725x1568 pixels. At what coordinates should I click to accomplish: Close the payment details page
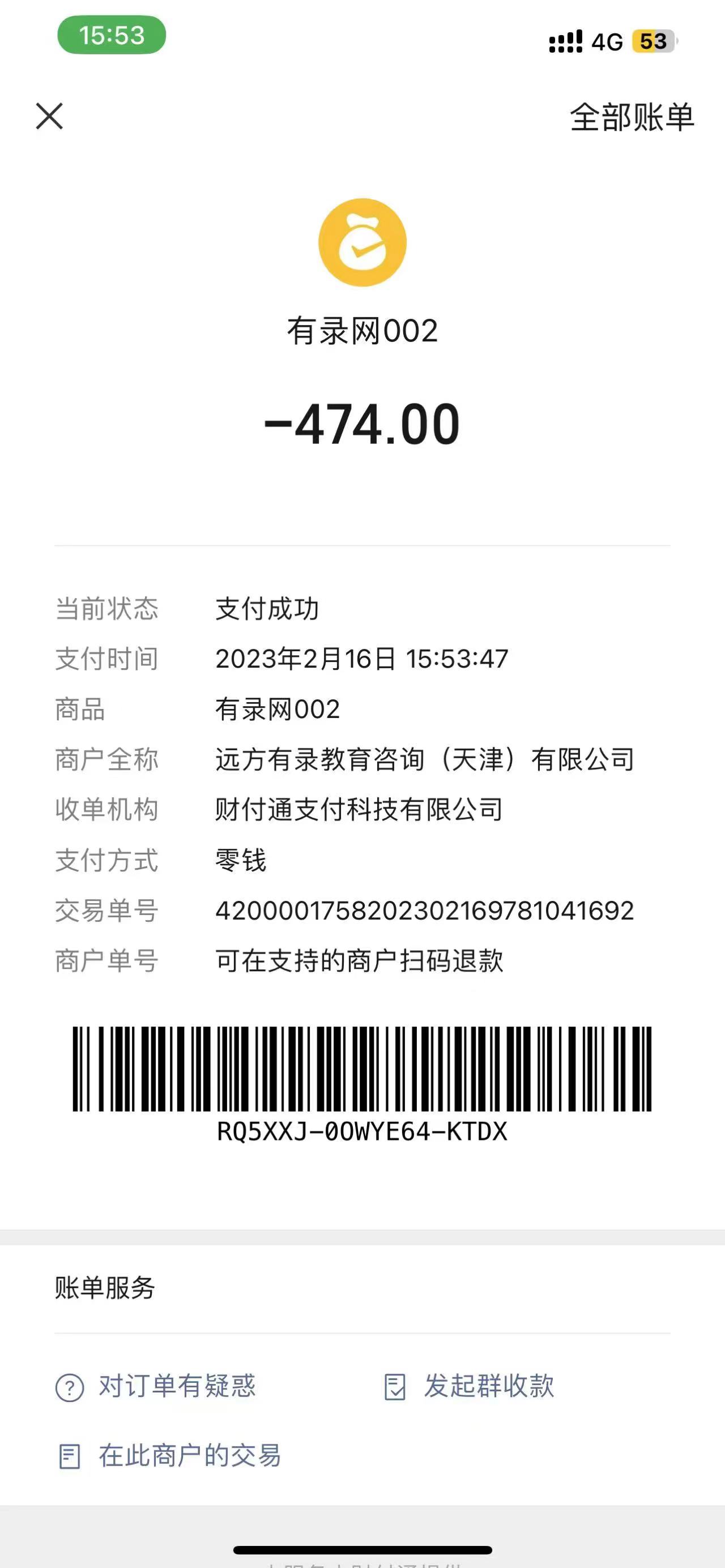pyautogui.click(x=49, y=116)
